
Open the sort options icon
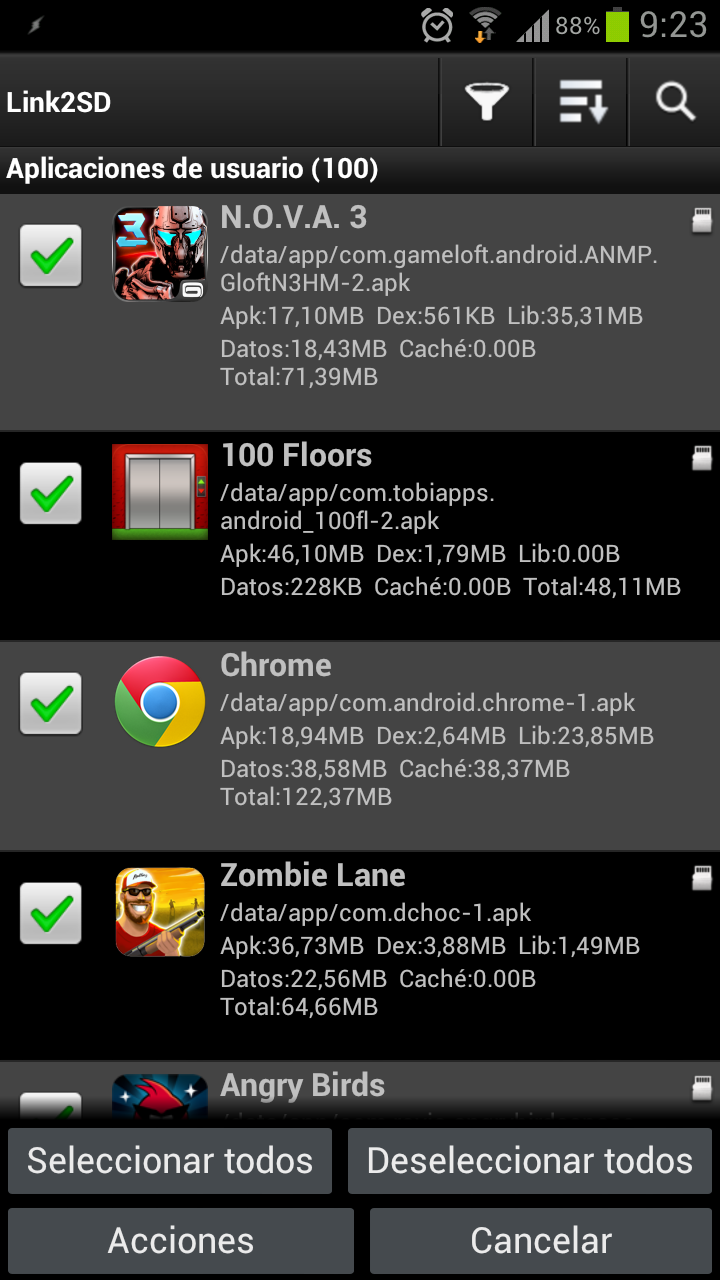coord(582,102)
